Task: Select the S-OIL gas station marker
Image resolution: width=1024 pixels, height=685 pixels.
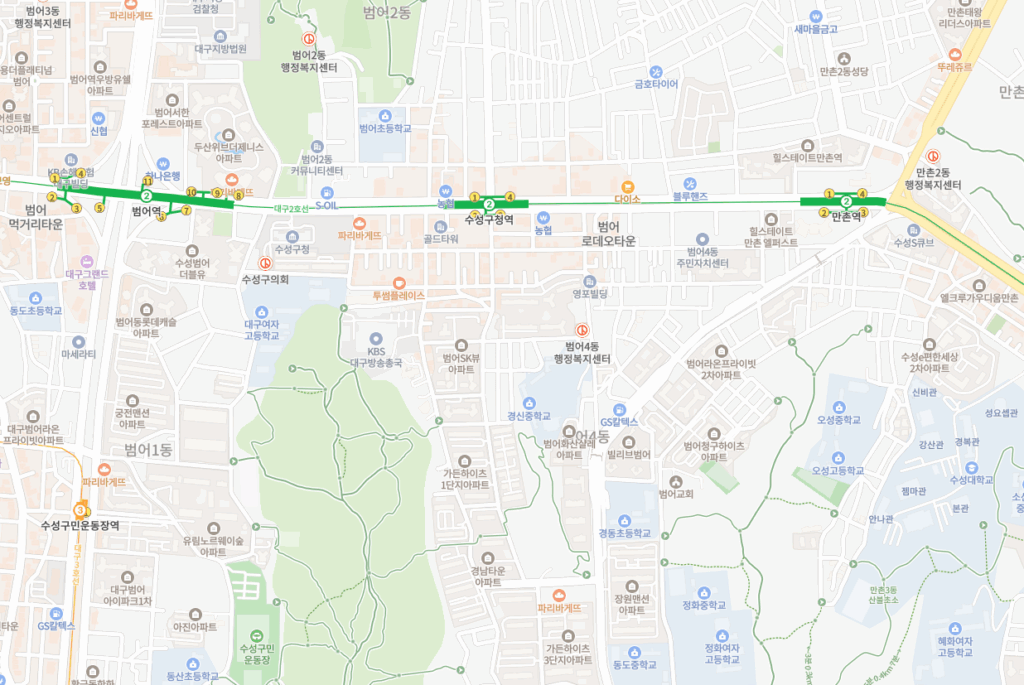Action: [x=329, y=192]
